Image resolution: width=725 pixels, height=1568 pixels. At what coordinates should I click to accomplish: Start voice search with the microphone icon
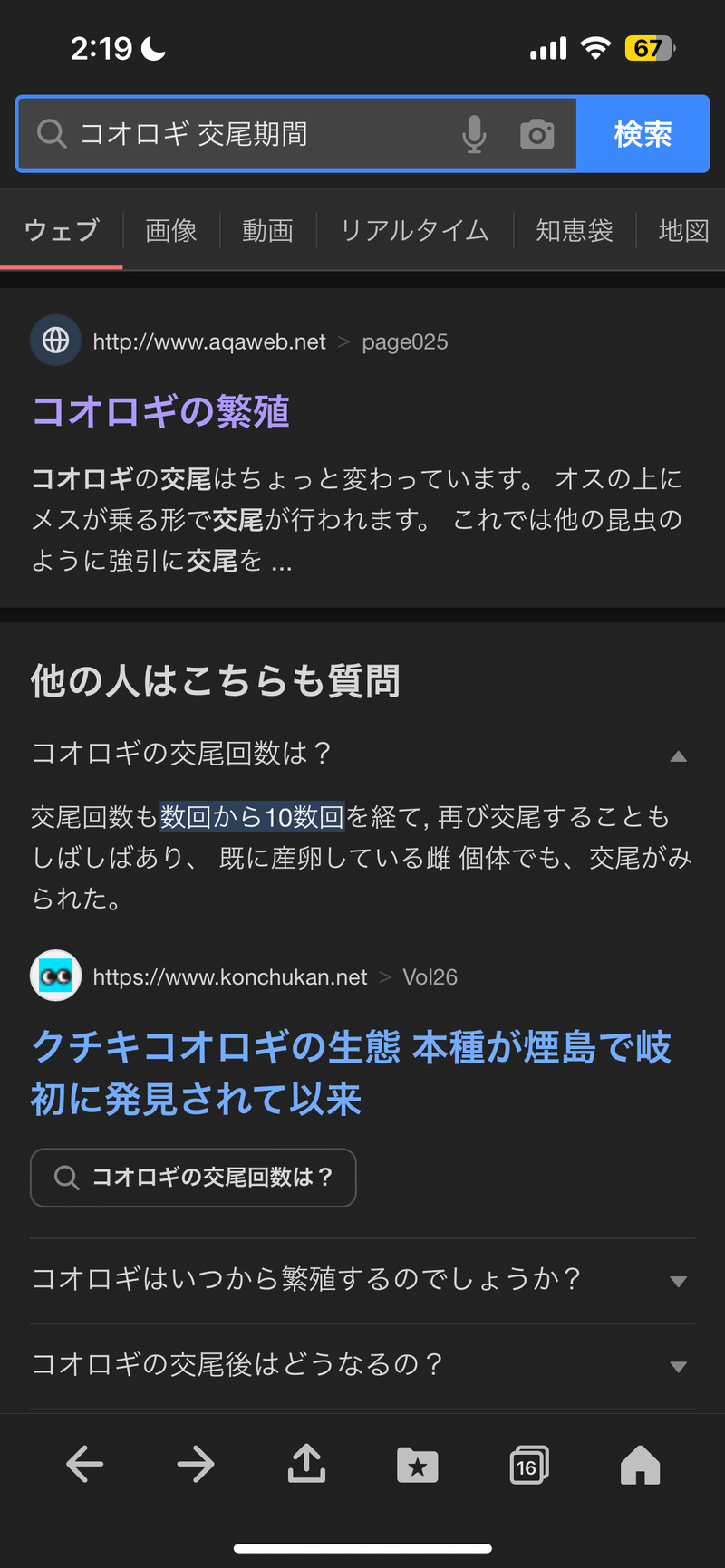(474, 134)
